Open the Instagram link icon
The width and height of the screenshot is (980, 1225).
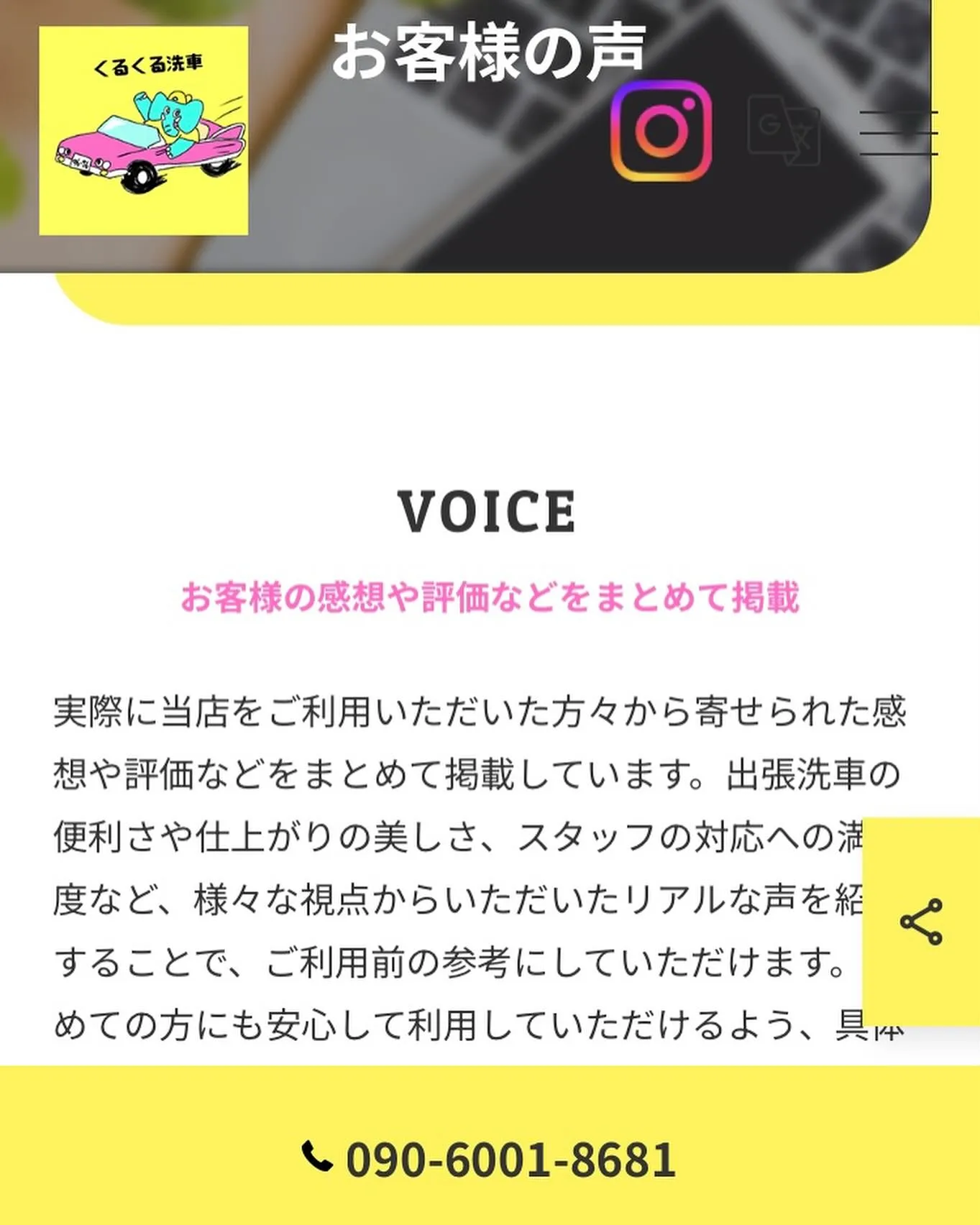point(661,131)
